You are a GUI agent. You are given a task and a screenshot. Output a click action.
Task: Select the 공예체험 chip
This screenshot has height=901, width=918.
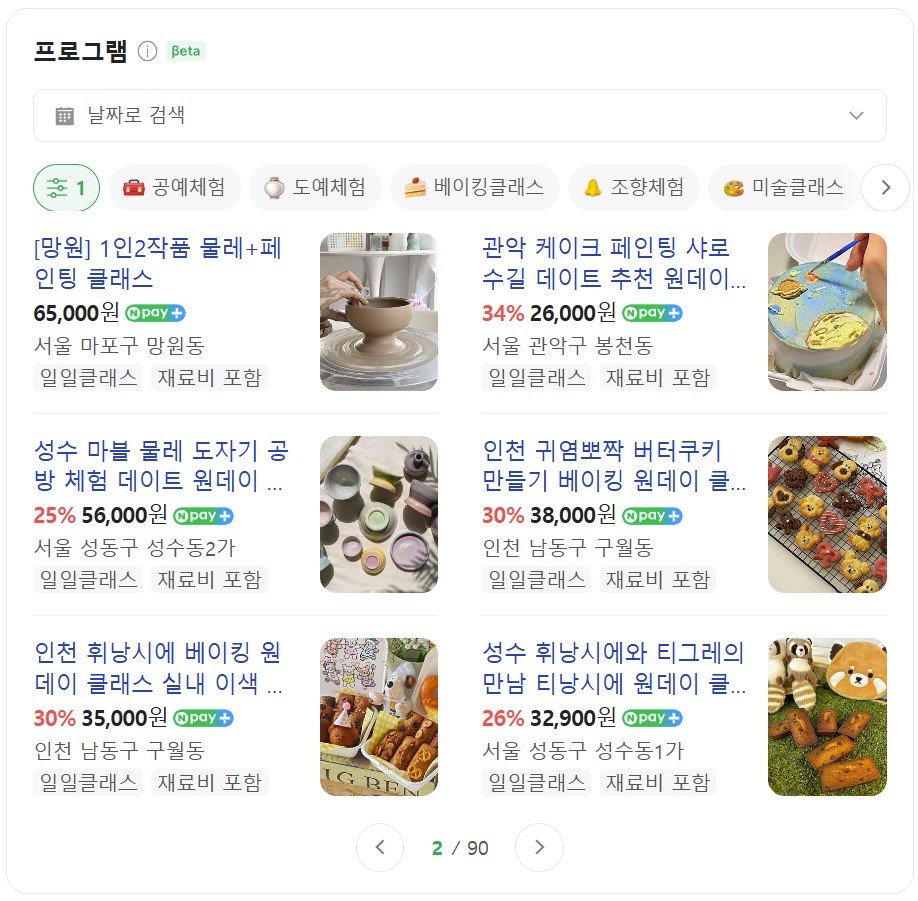174,188
